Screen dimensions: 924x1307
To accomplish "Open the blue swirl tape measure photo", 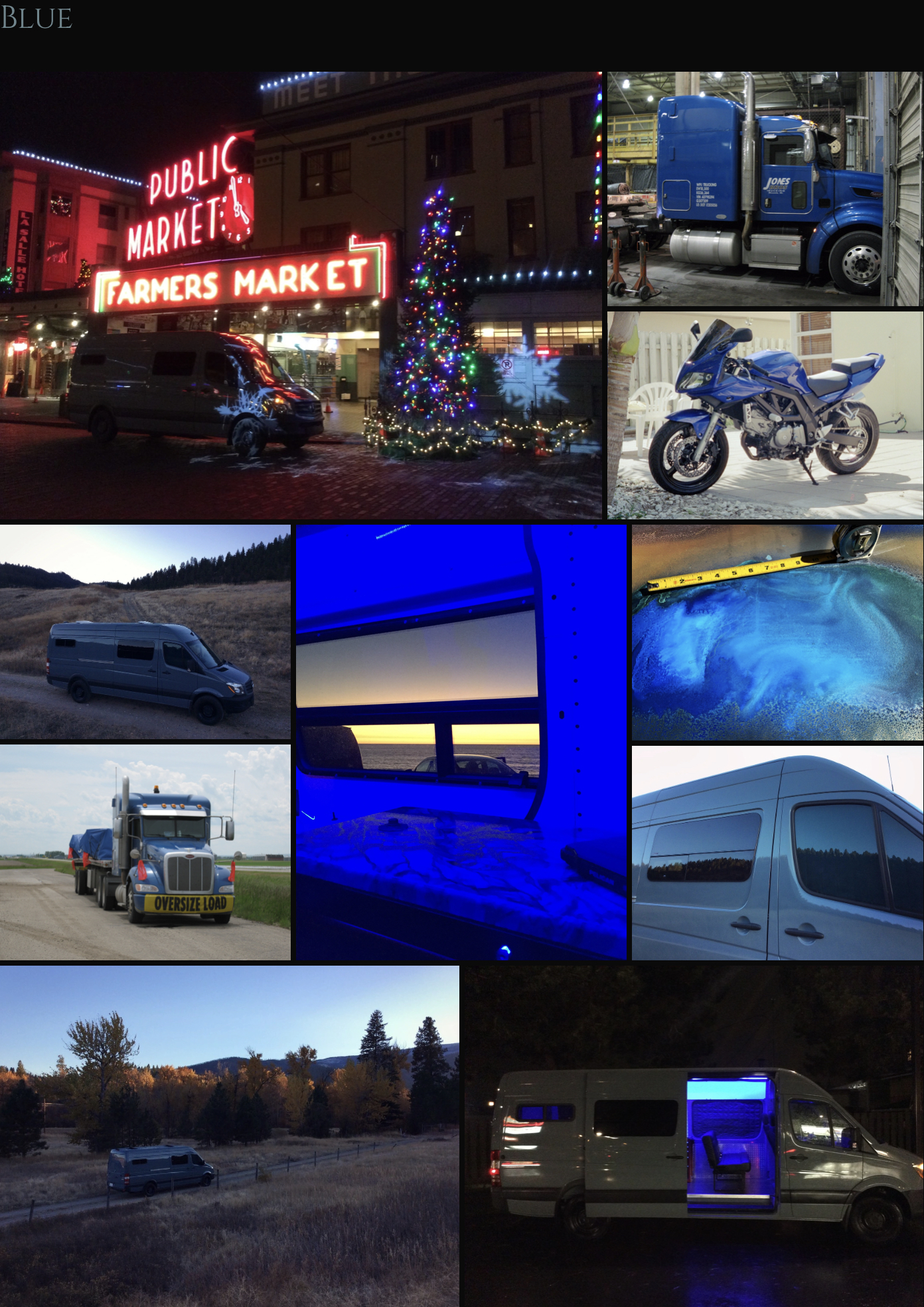I will click(777, 632).
